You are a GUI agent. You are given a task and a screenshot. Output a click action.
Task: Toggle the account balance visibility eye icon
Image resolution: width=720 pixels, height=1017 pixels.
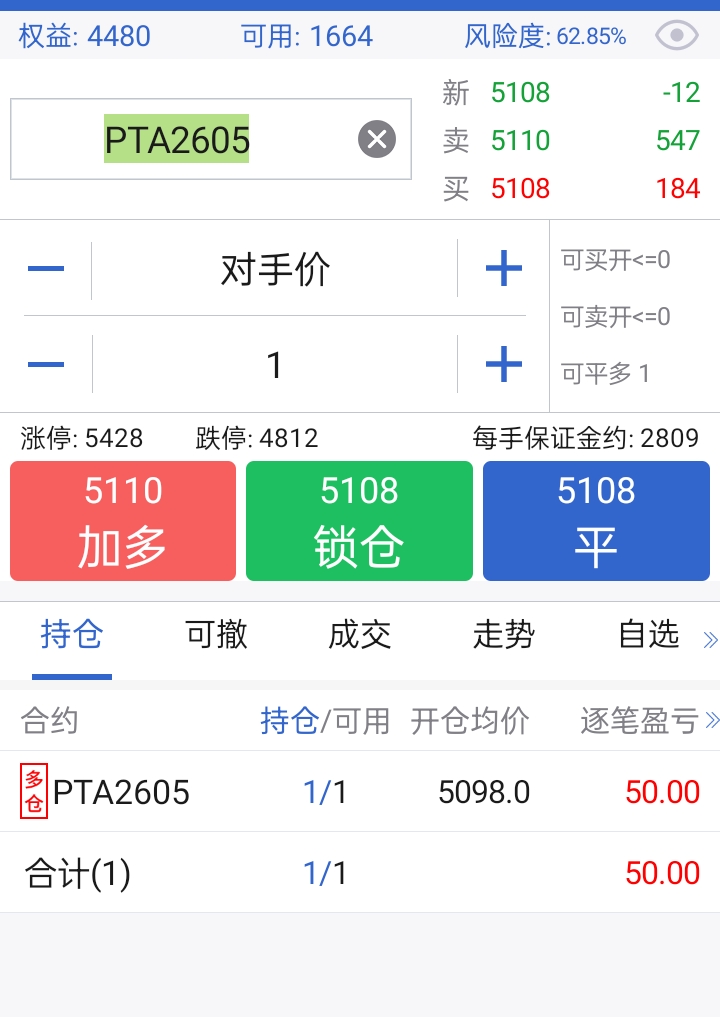click(675, 34)
